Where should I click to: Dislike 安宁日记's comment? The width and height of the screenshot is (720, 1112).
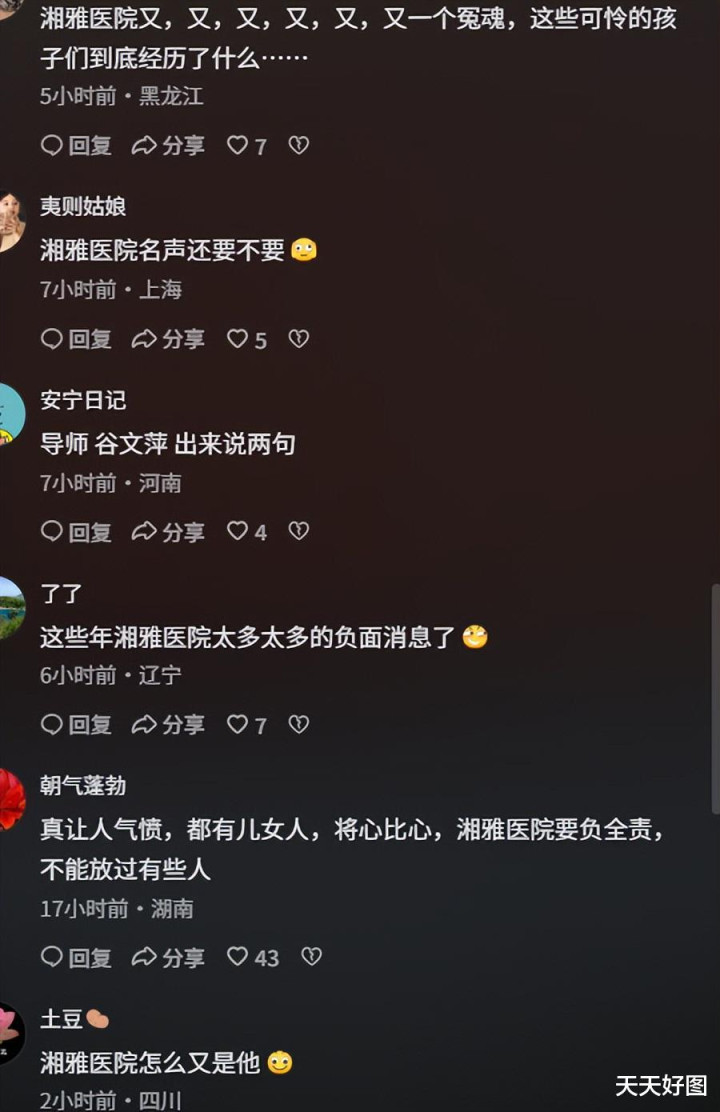pos(298,531)
